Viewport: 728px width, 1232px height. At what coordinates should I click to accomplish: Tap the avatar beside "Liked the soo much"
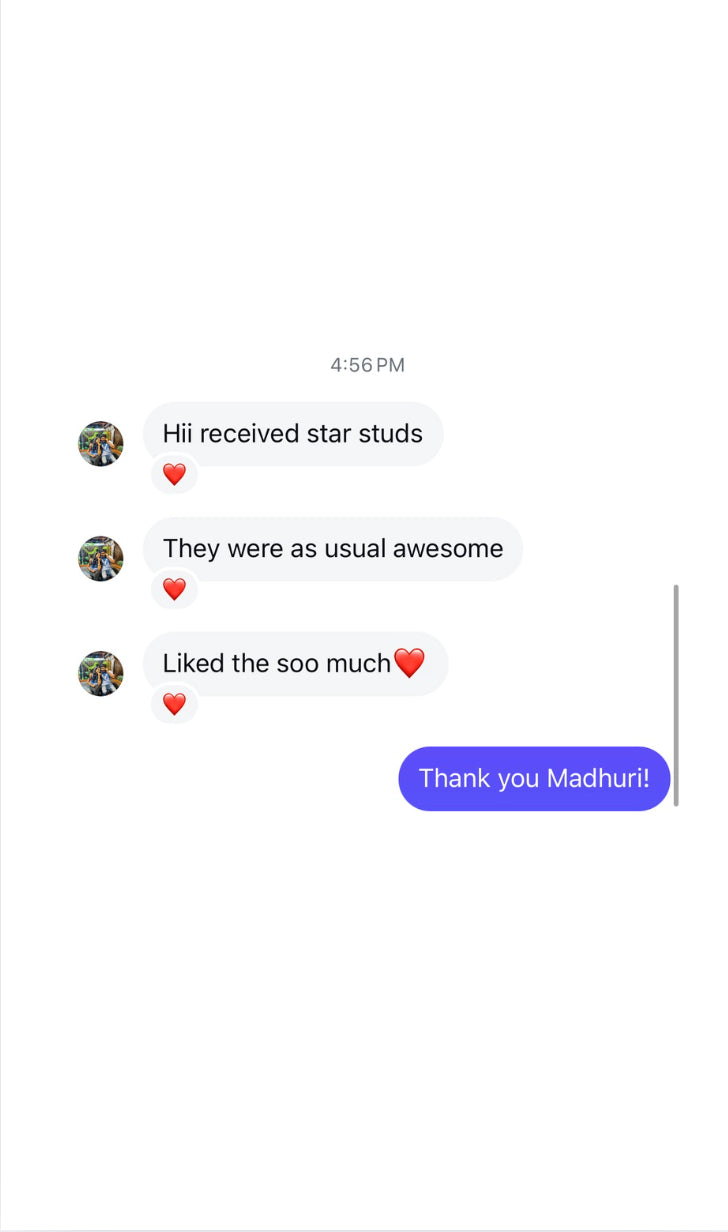click(101, 674)
